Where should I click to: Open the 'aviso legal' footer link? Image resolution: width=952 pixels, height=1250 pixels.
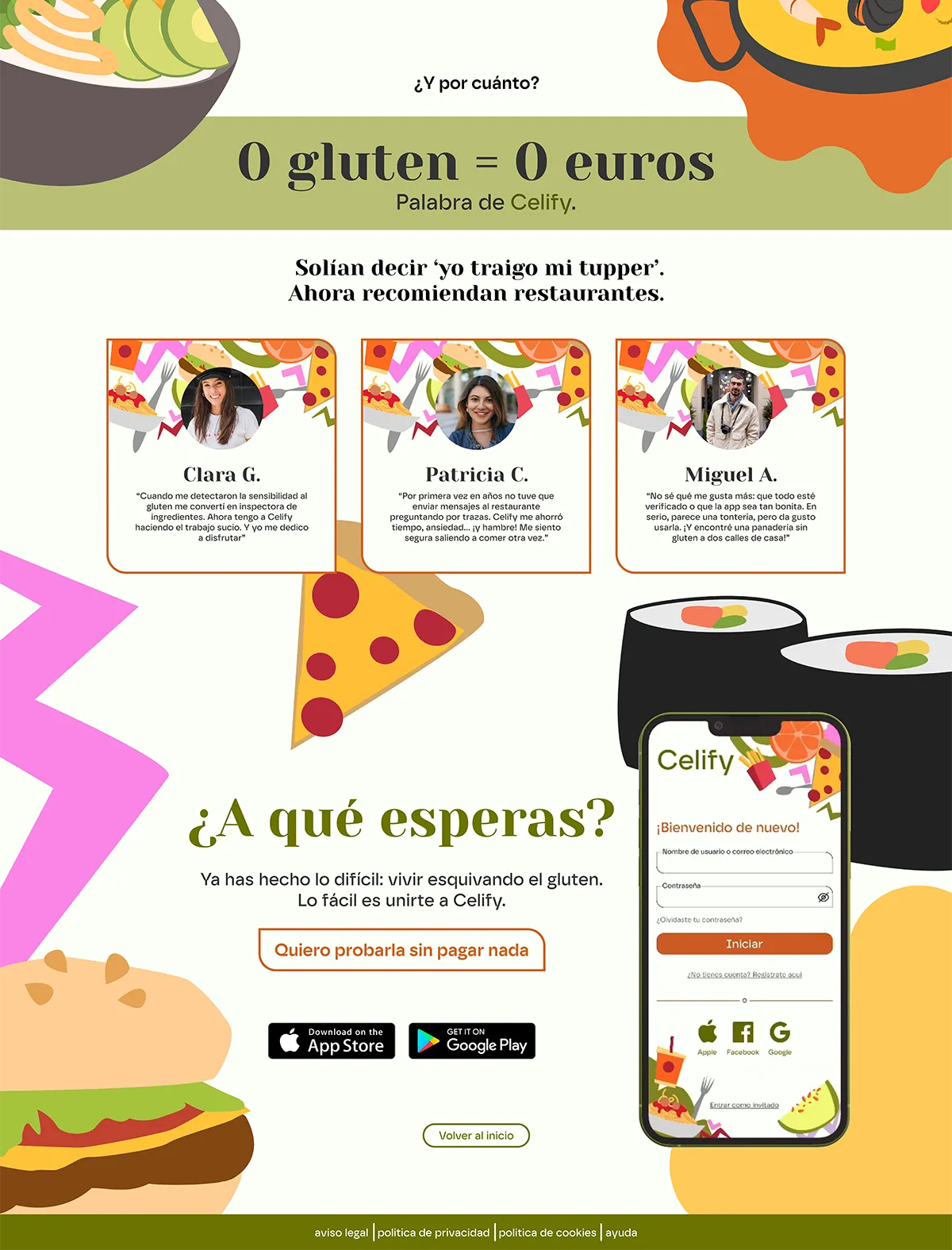pyautogui.click(x=341, y=1233)
